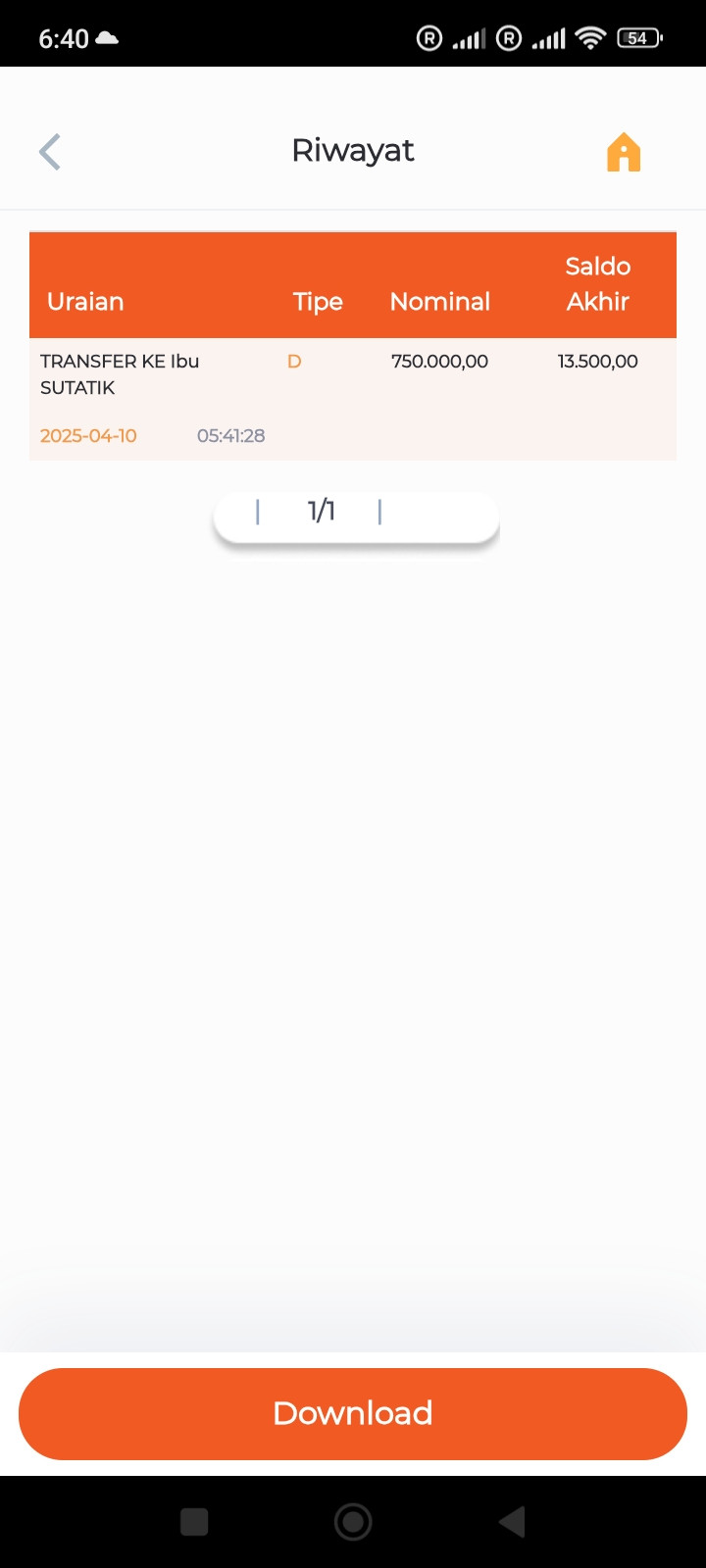Image resolution: width=706 pixels, height=1568 pixels.
Task: Tap the system back button
Action: 512,1521
